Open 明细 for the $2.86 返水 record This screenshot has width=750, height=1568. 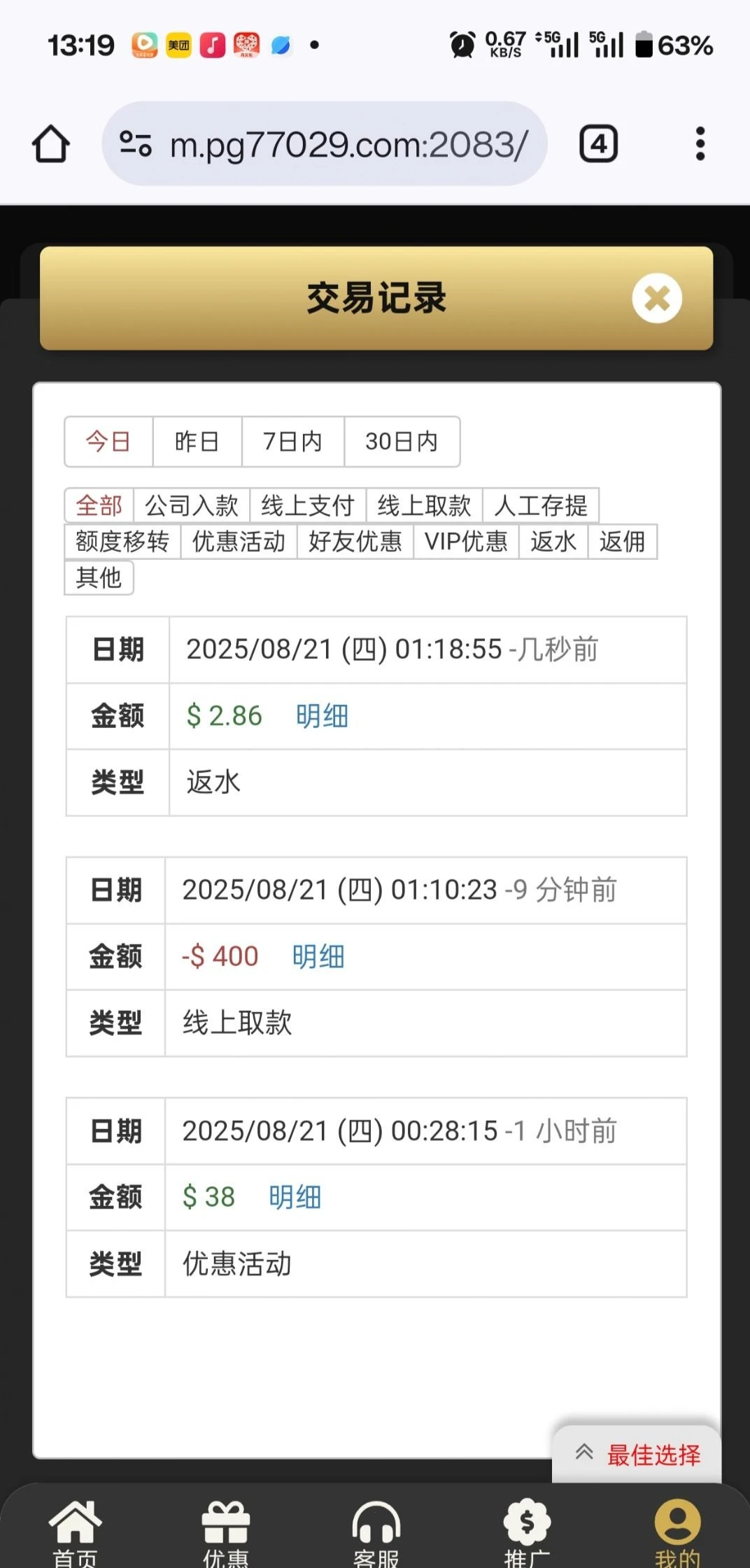tap(322, 716)
